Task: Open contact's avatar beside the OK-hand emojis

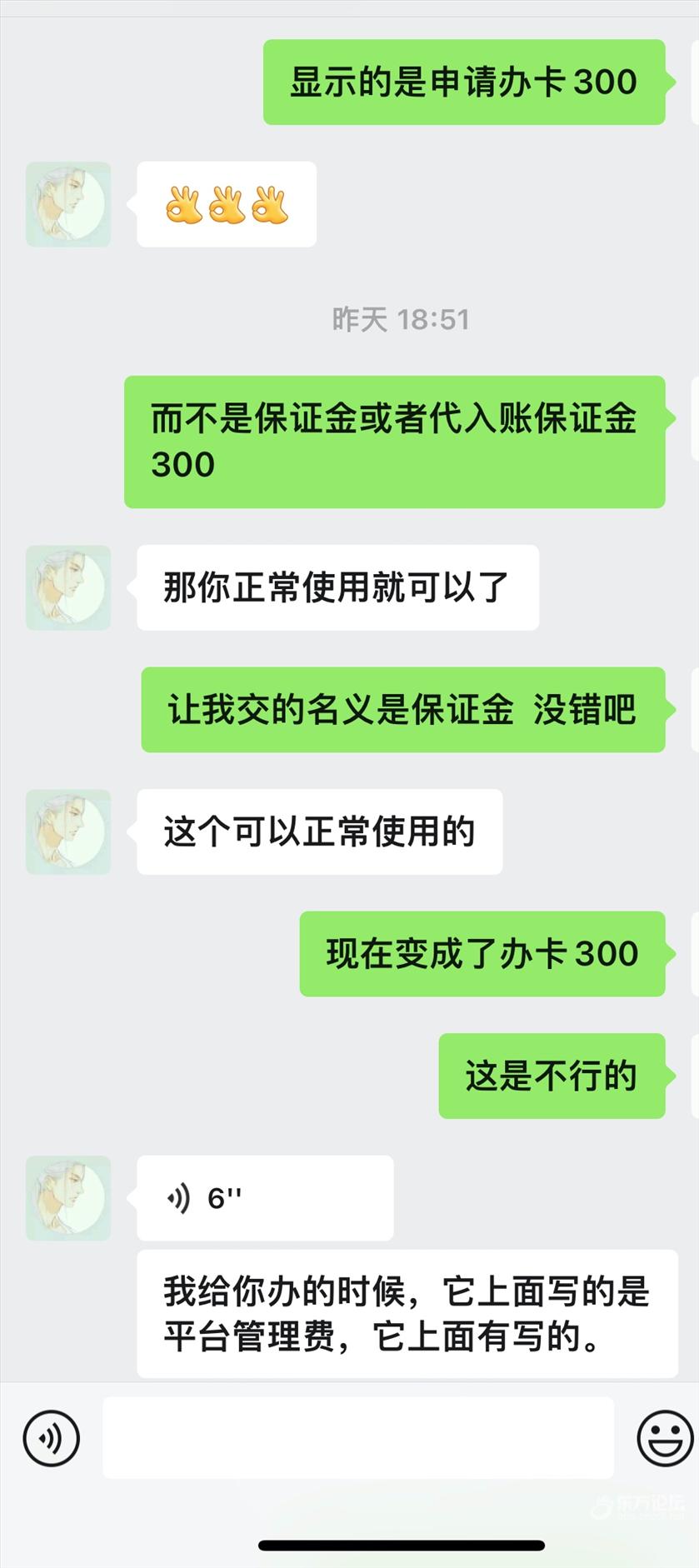Action: [68, 204]
